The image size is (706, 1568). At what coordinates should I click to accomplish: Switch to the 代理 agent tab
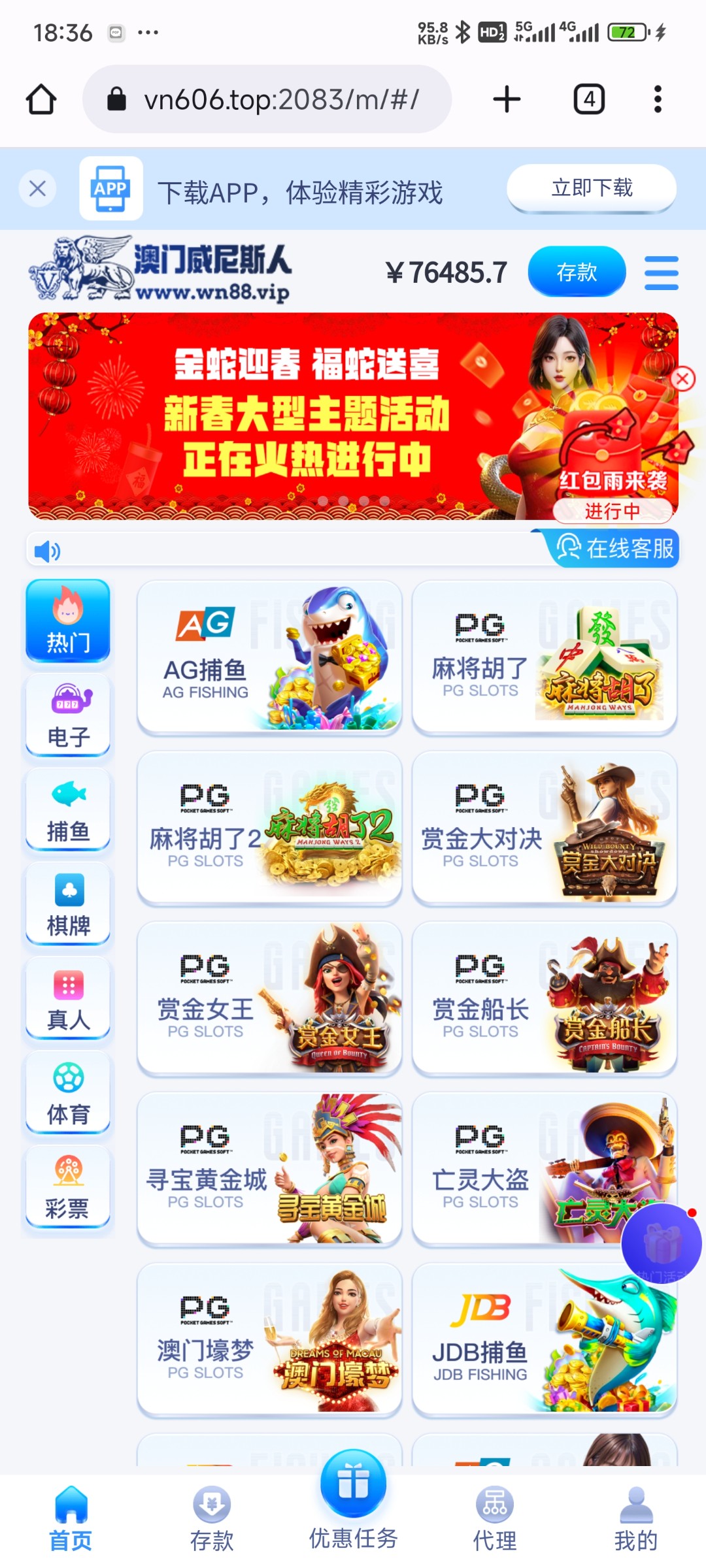pyautogui.click(x=494, y=1519)
